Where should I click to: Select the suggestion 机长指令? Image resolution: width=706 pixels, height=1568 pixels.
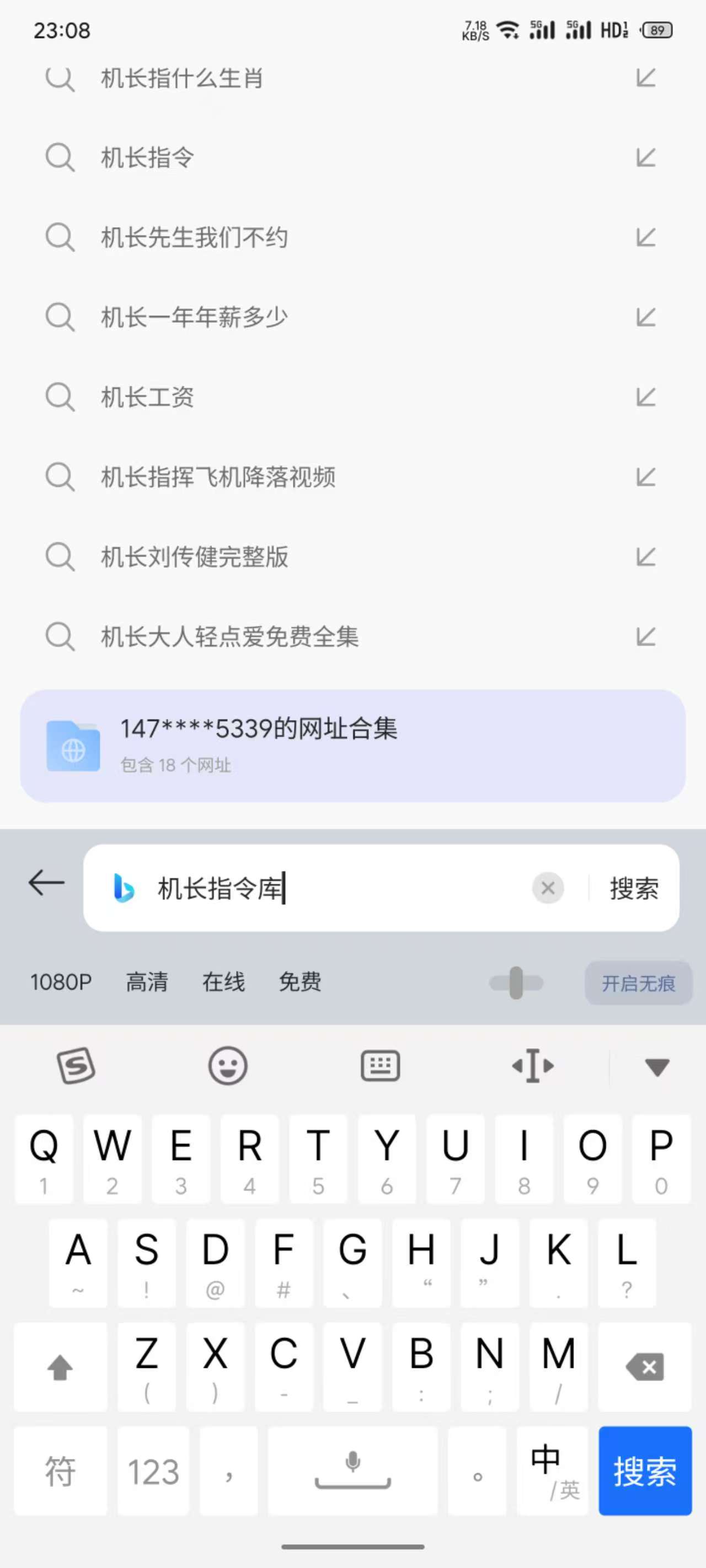(x=147, y=158)
